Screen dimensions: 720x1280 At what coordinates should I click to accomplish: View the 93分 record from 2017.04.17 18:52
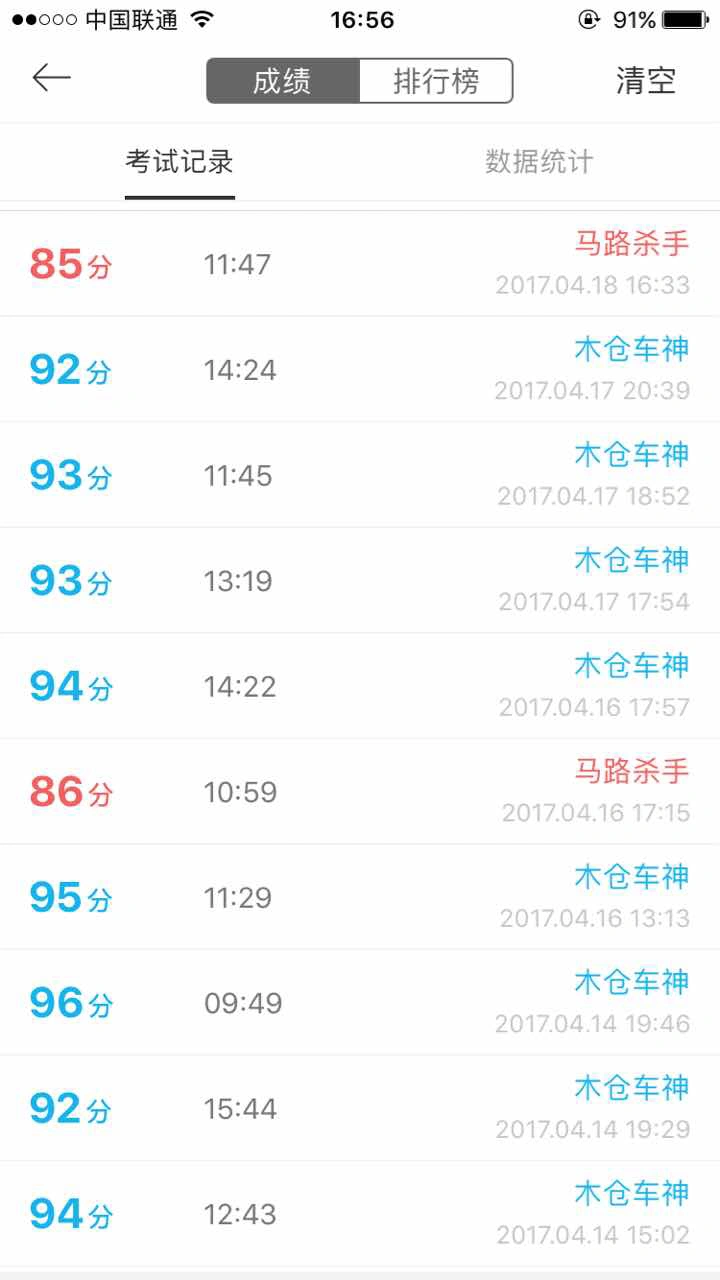[360, 475]
